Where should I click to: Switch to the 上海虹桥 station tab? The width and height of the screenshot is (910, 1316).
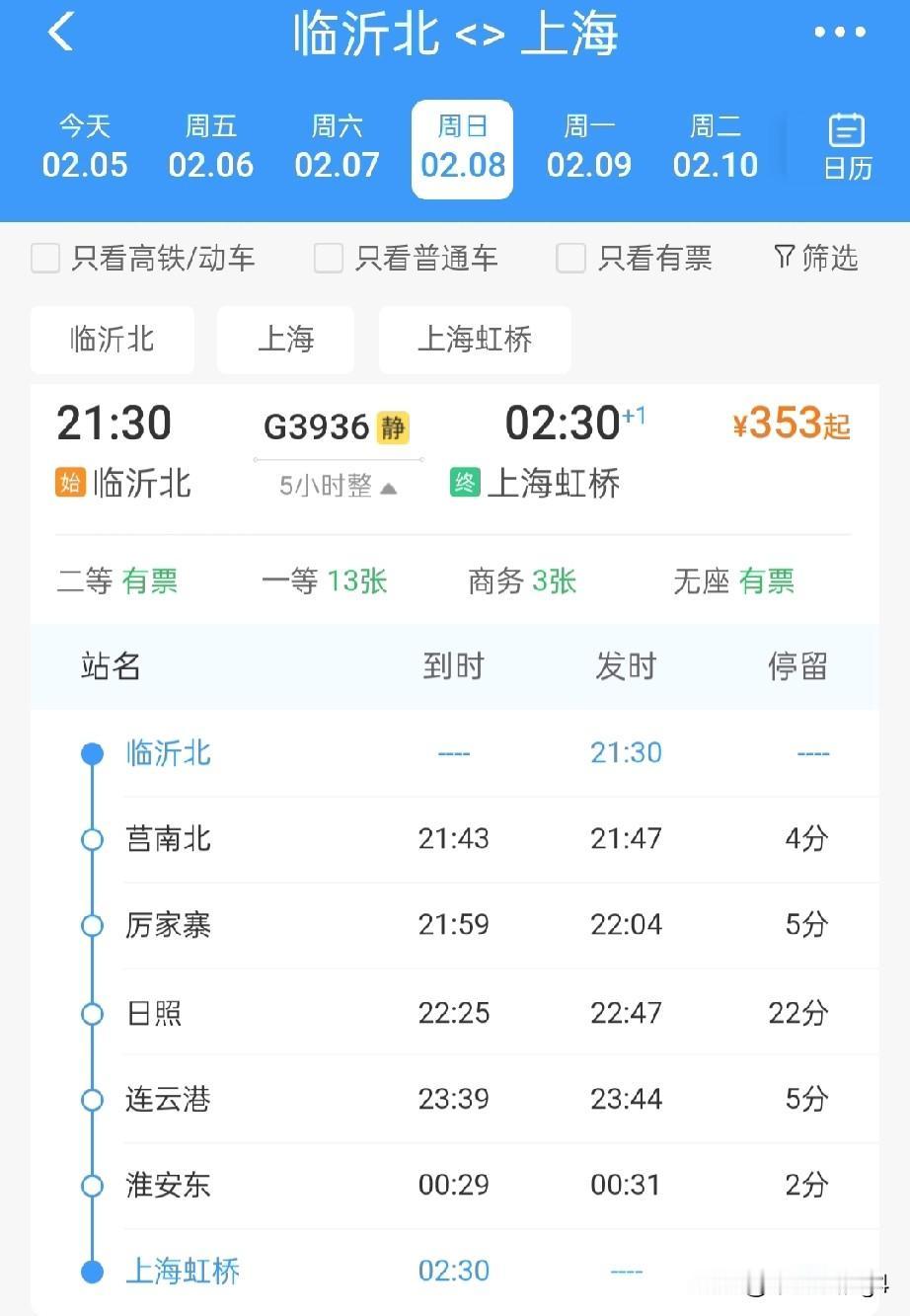474,340
